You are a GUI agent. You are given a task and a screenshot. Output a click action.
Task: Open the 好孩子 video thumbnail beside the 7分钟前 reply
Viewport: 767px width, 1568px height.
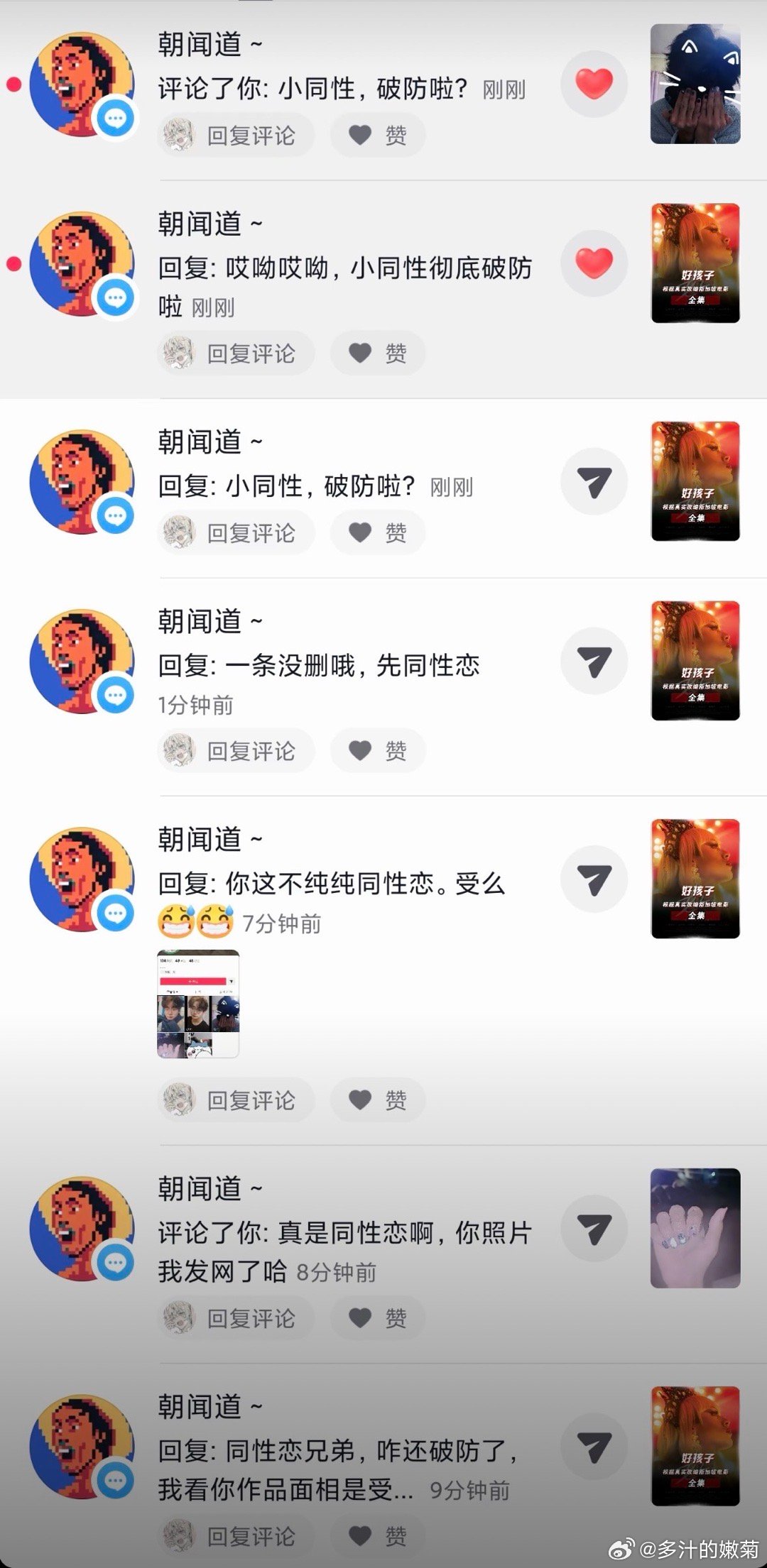pyautogui.click(x=695, y=879)
